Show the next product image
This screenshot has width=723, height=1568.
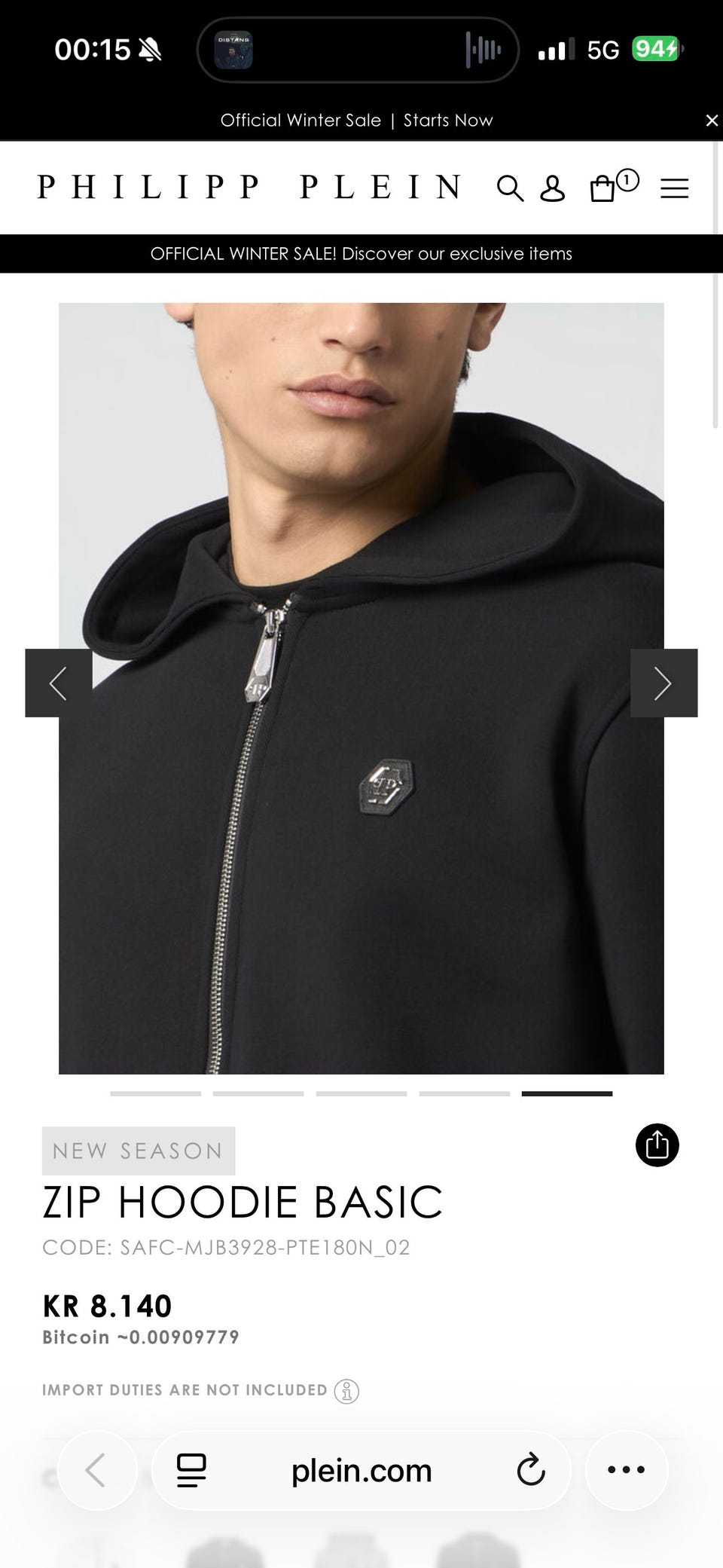click(x=664, y=683)
